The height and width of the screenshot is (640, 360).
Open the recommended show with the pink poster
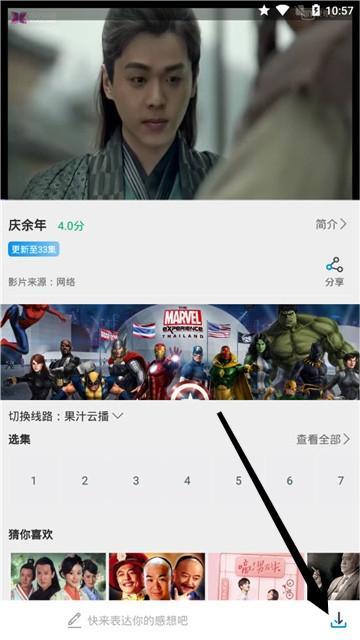pos(256,576)
